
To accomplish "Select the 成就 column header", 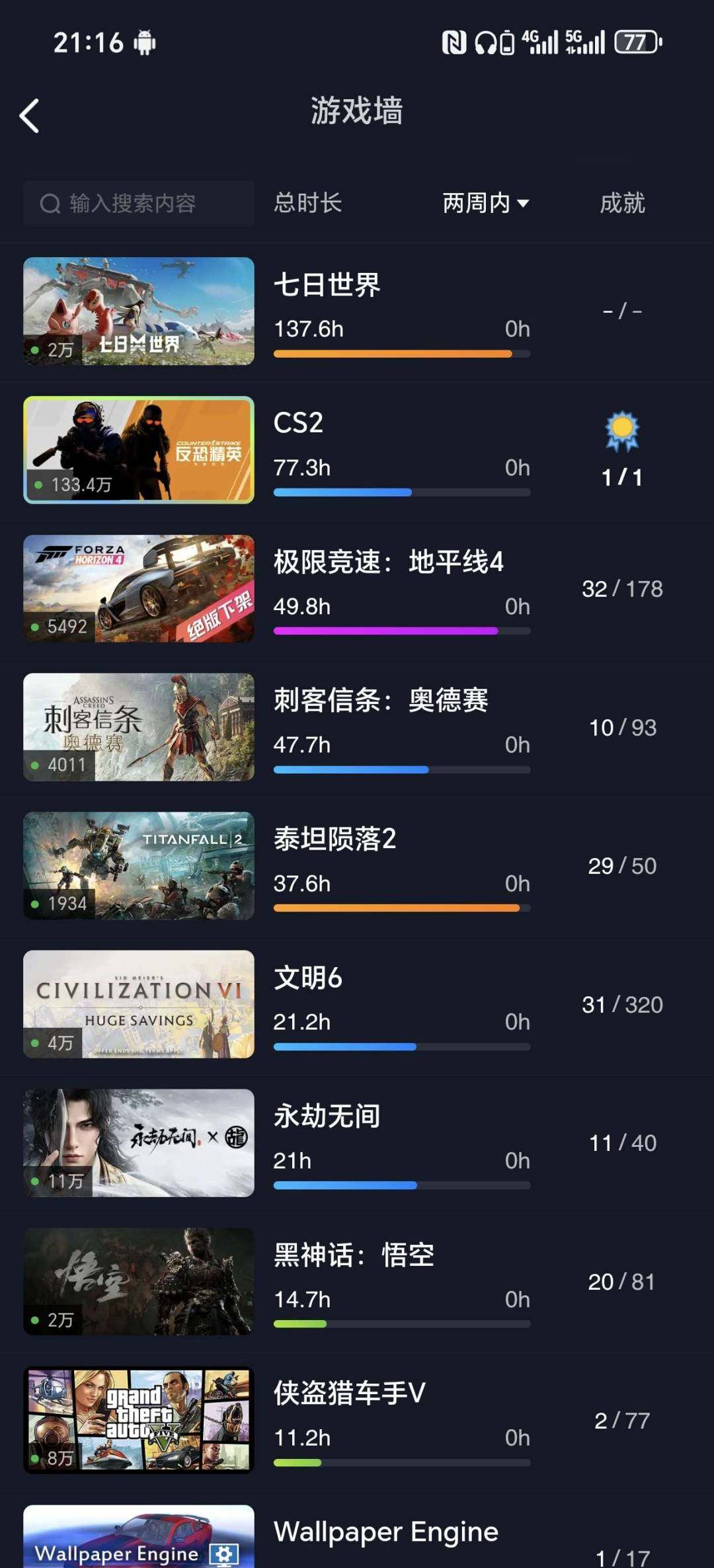I will point(624,204).
